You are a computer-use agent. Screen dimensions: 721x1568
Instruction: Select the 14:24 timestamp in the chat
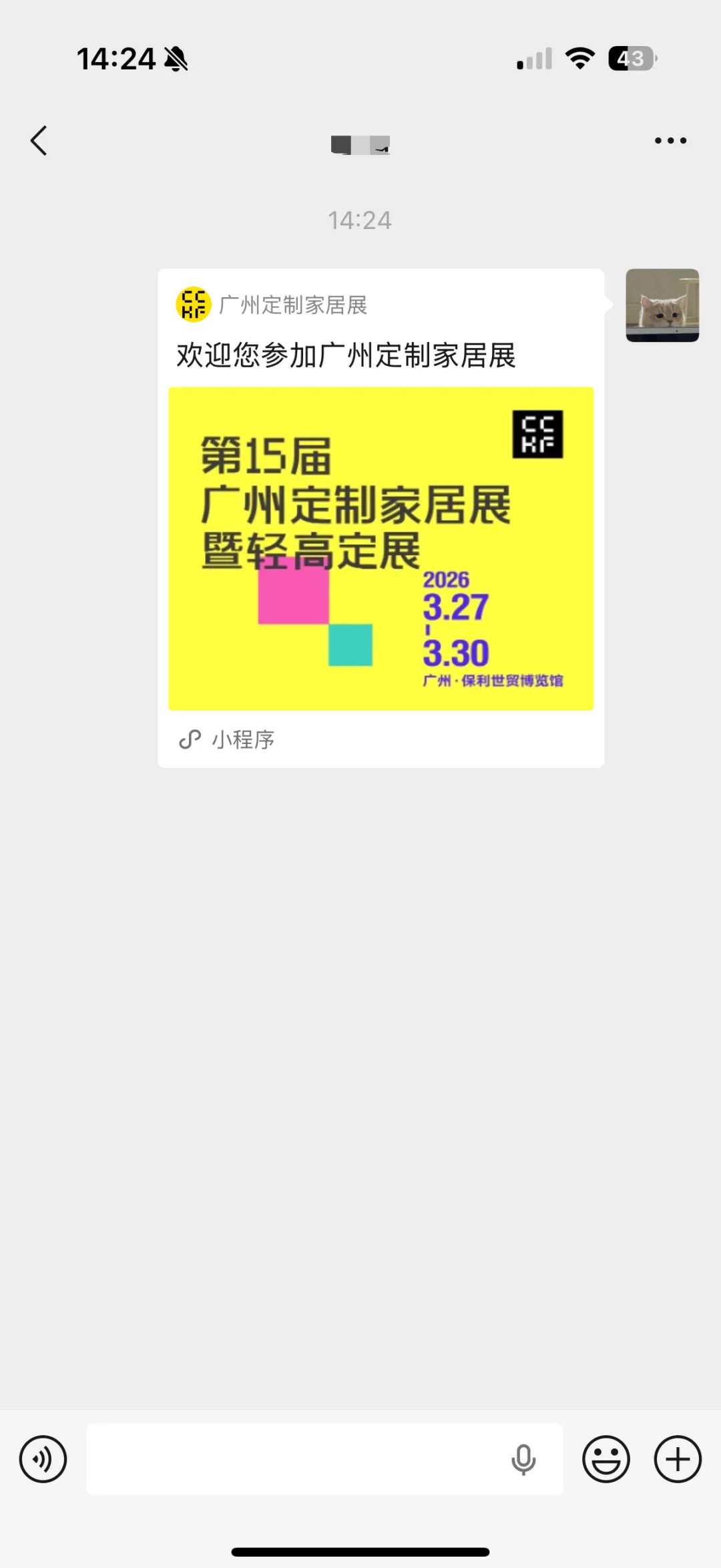tap(360, 220)
